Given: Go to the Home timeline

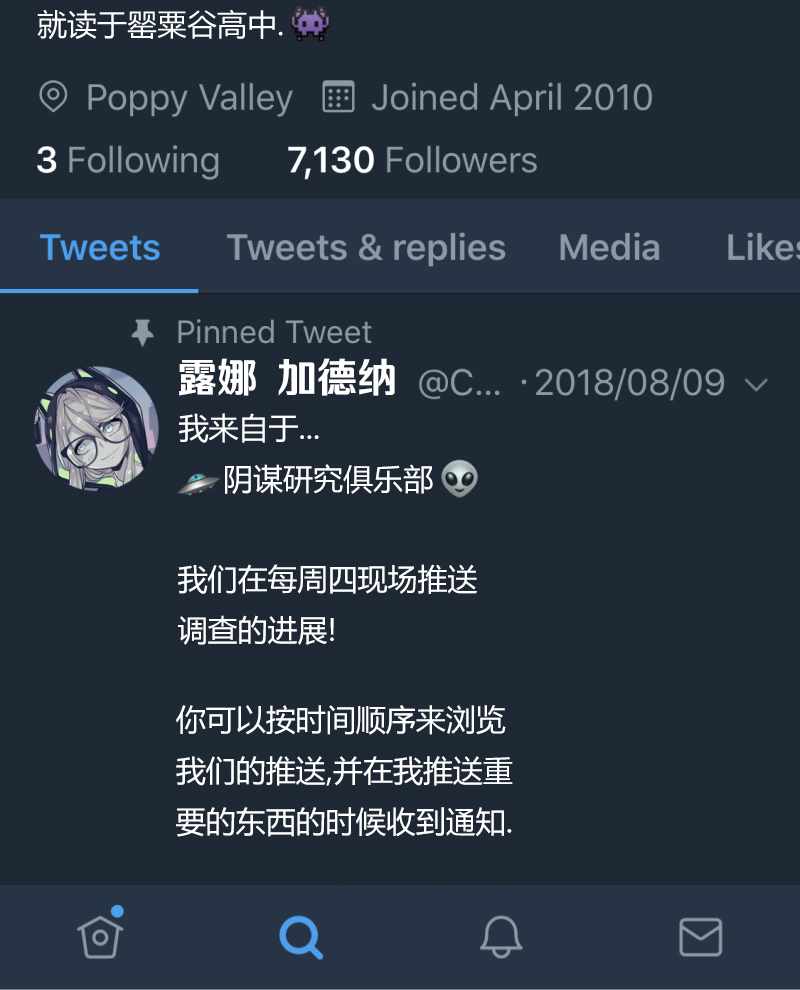Looking at the screenshot, I should 100,934.
